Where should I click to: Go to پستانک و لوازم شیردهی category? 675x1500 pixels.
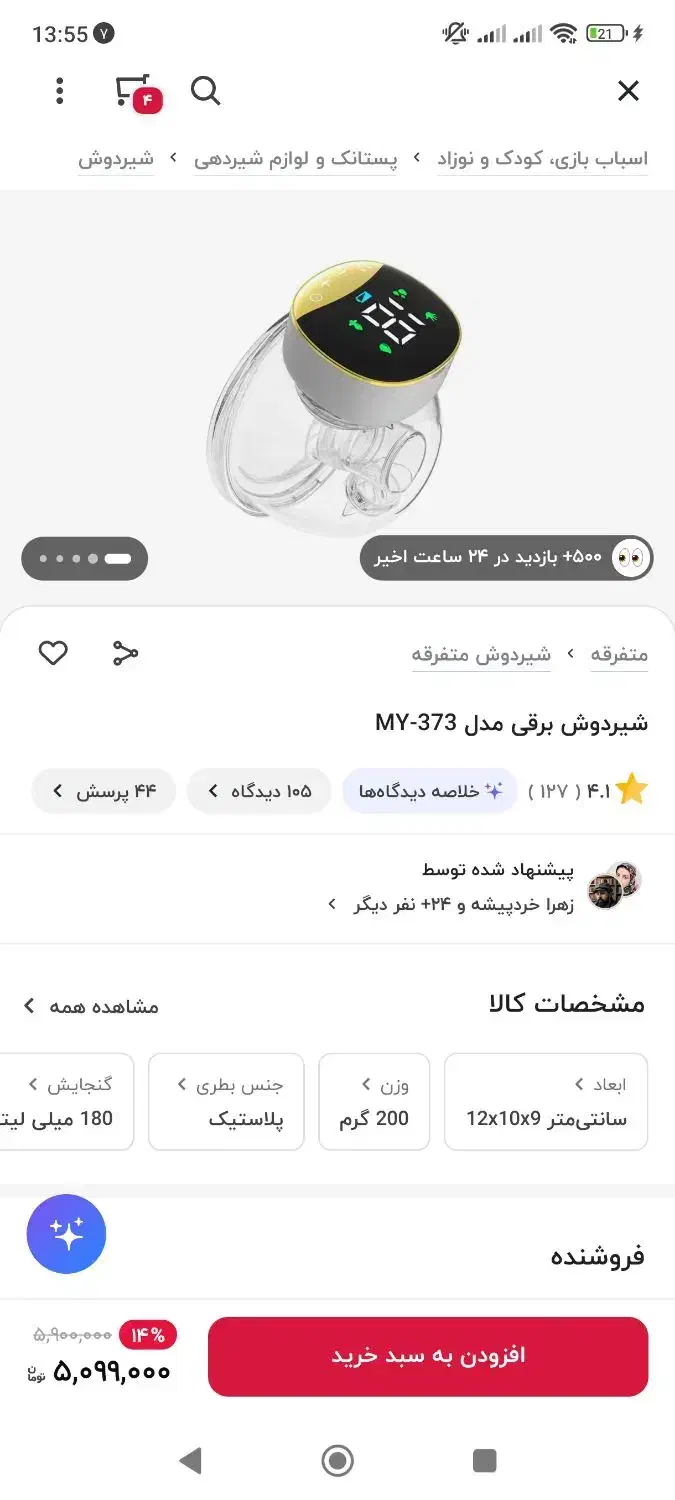(x=295, y=159)
